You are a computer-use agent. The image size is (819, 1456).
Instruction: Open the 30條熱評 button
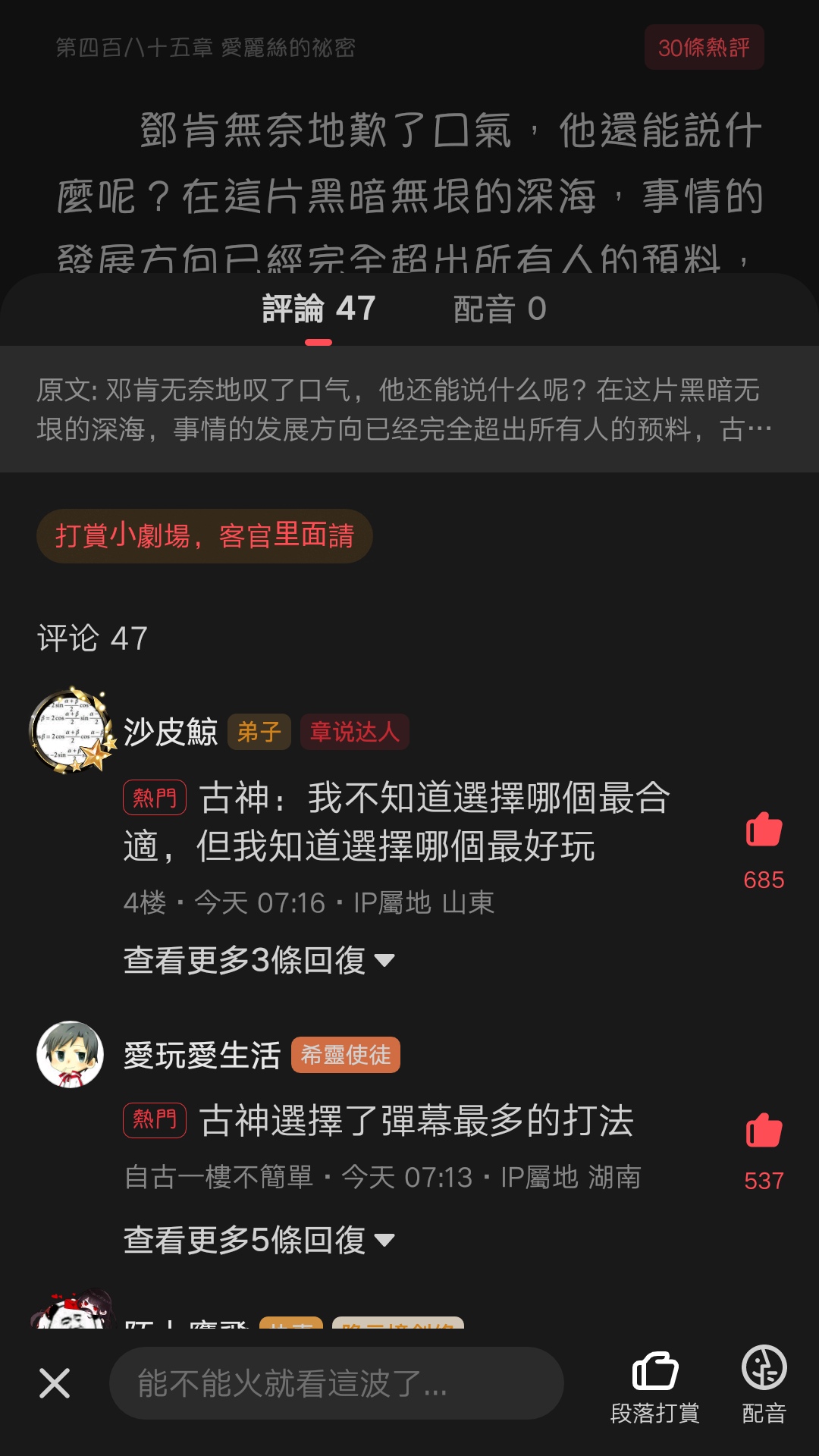click(704, 48)
